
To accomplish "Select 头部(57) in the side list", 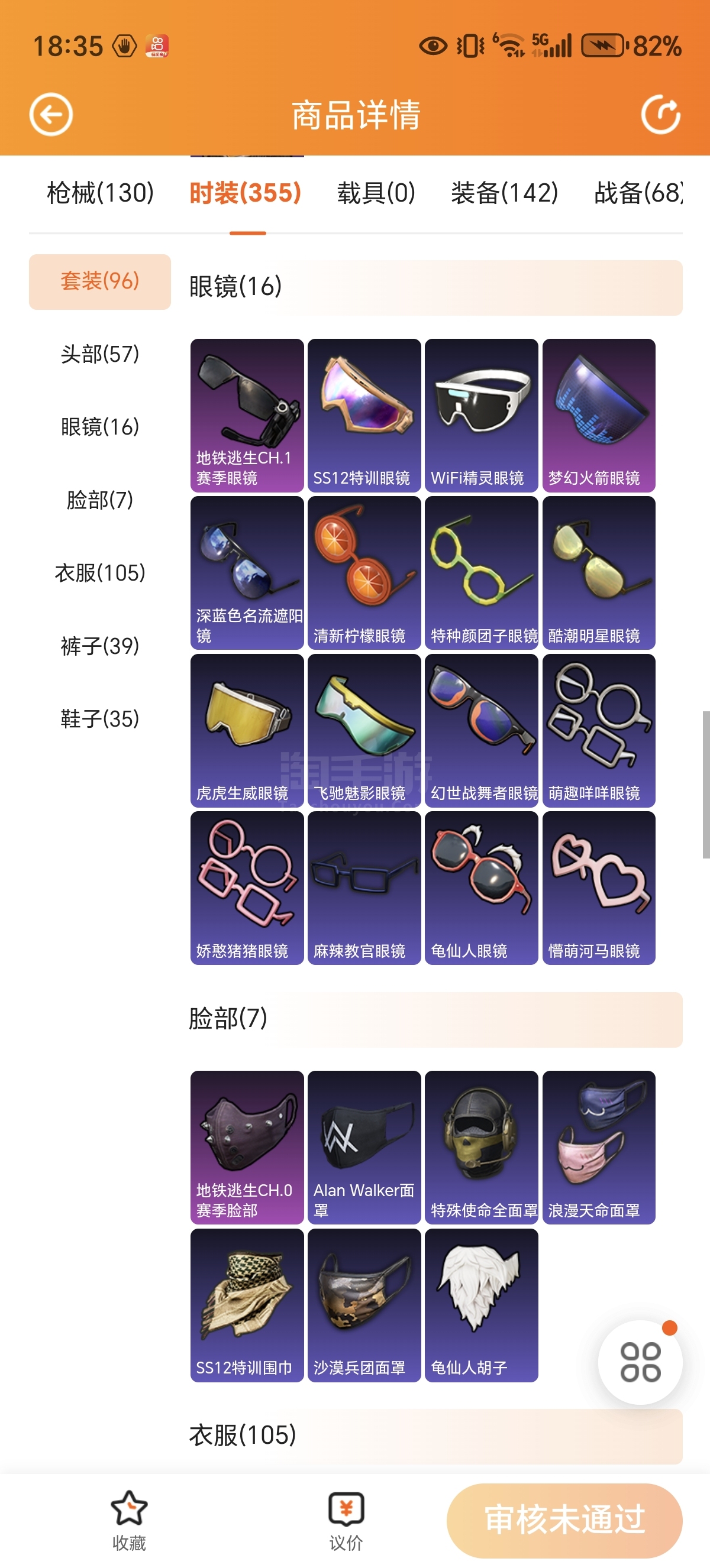I will pyautogui.click(x=100, y=354).
